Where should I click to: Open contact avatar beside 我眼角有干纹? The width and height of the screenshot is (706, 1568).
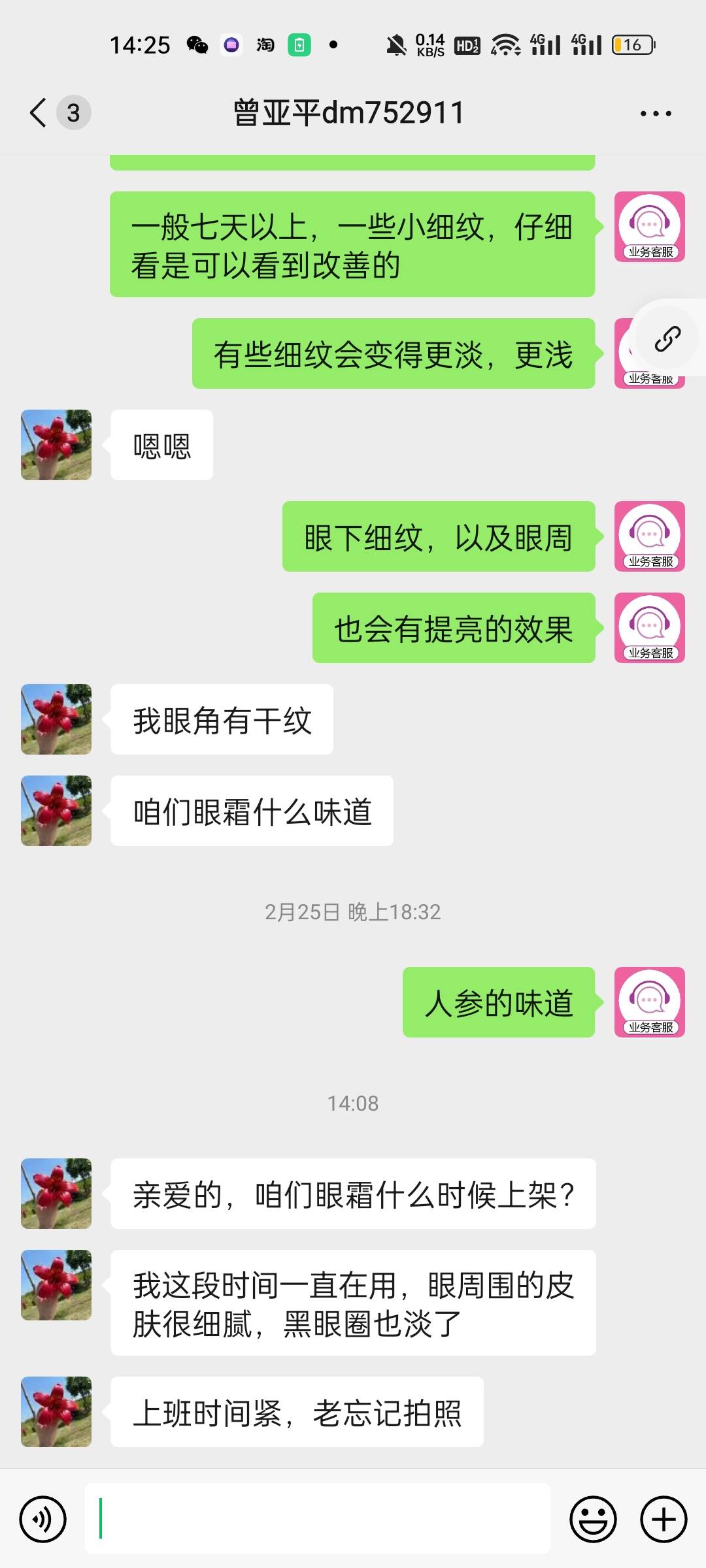pos(56,719)
